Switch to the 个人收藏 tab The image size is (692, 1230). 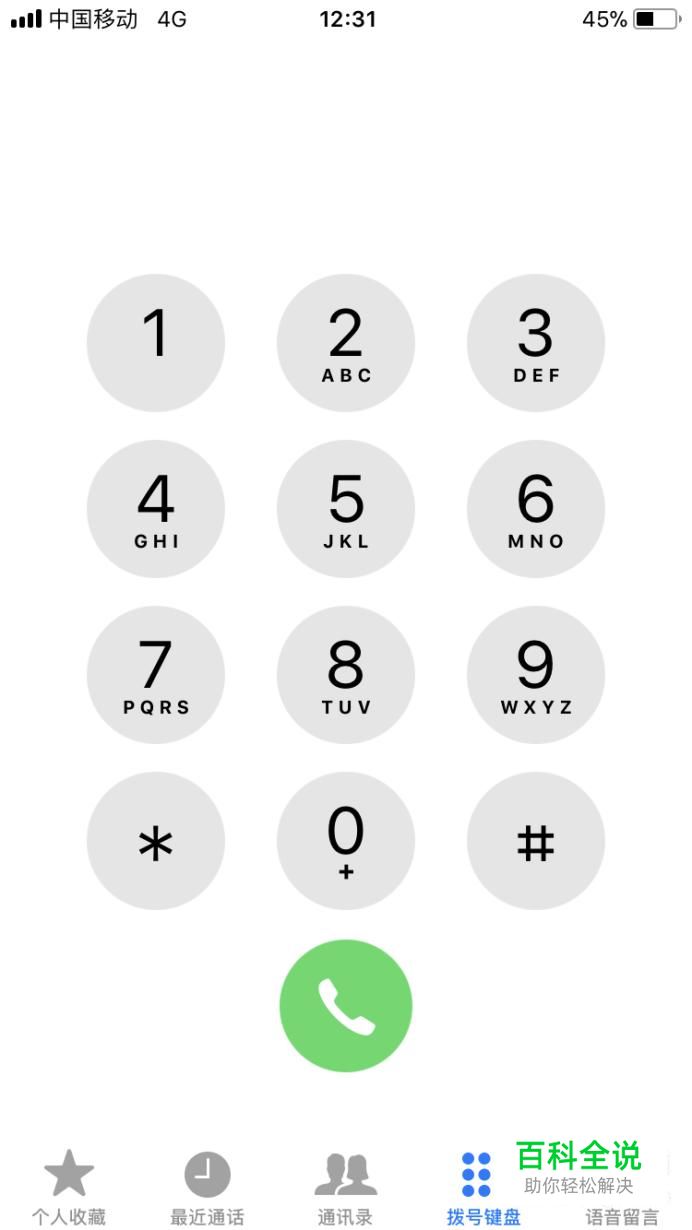pyautogui.click(x=69, y=1187)
